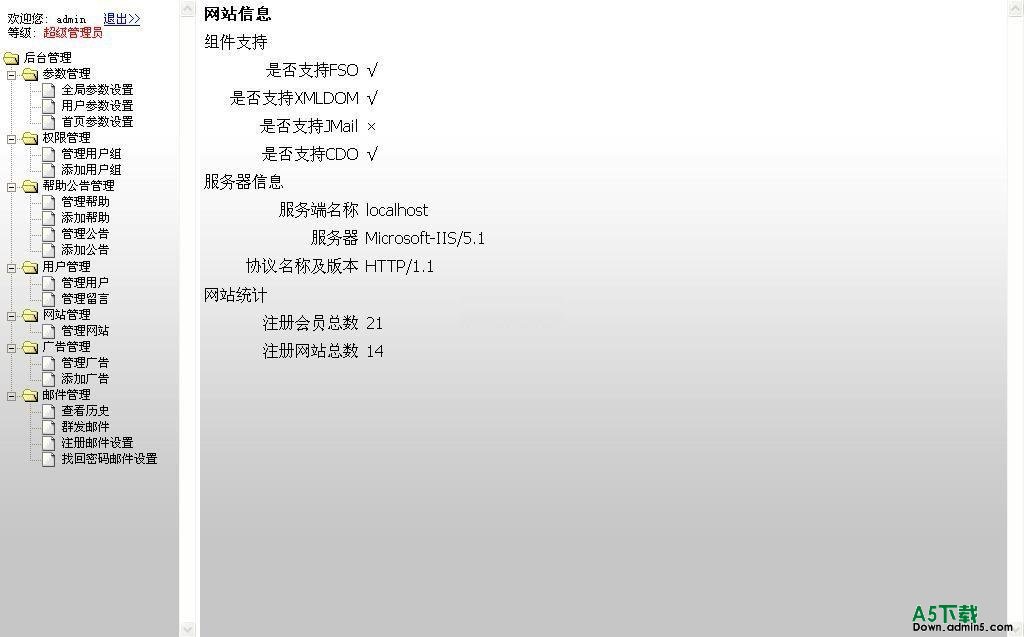The image size is (1024, 637).
Task: Open 群发邮件 page
Action: point(85,427)
